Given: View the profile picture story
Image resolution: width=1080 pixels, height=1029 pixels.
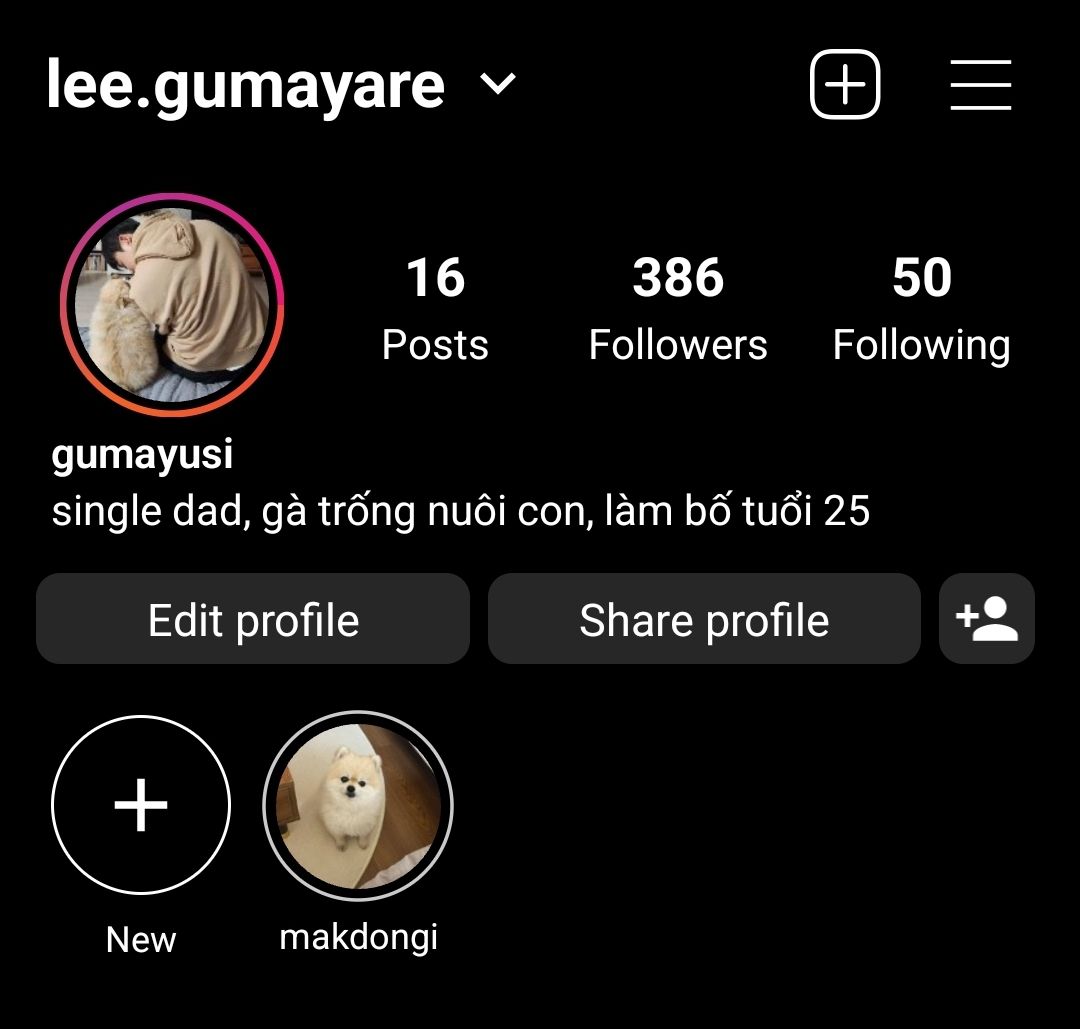Looking at the screenshot, I should click(x=172, y=305).
